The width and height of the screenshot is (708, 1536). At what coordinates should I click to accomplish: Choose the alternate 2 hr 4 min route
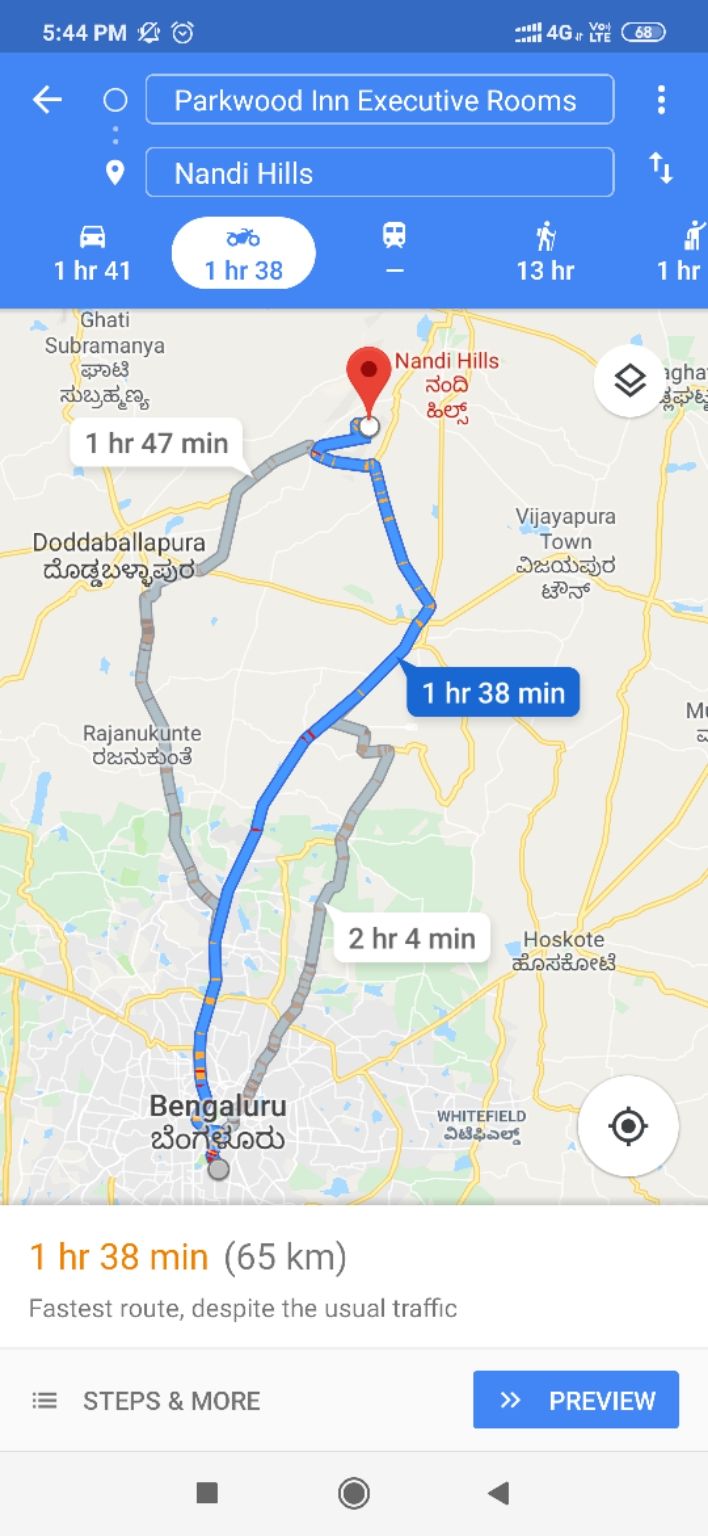[411, 938]
